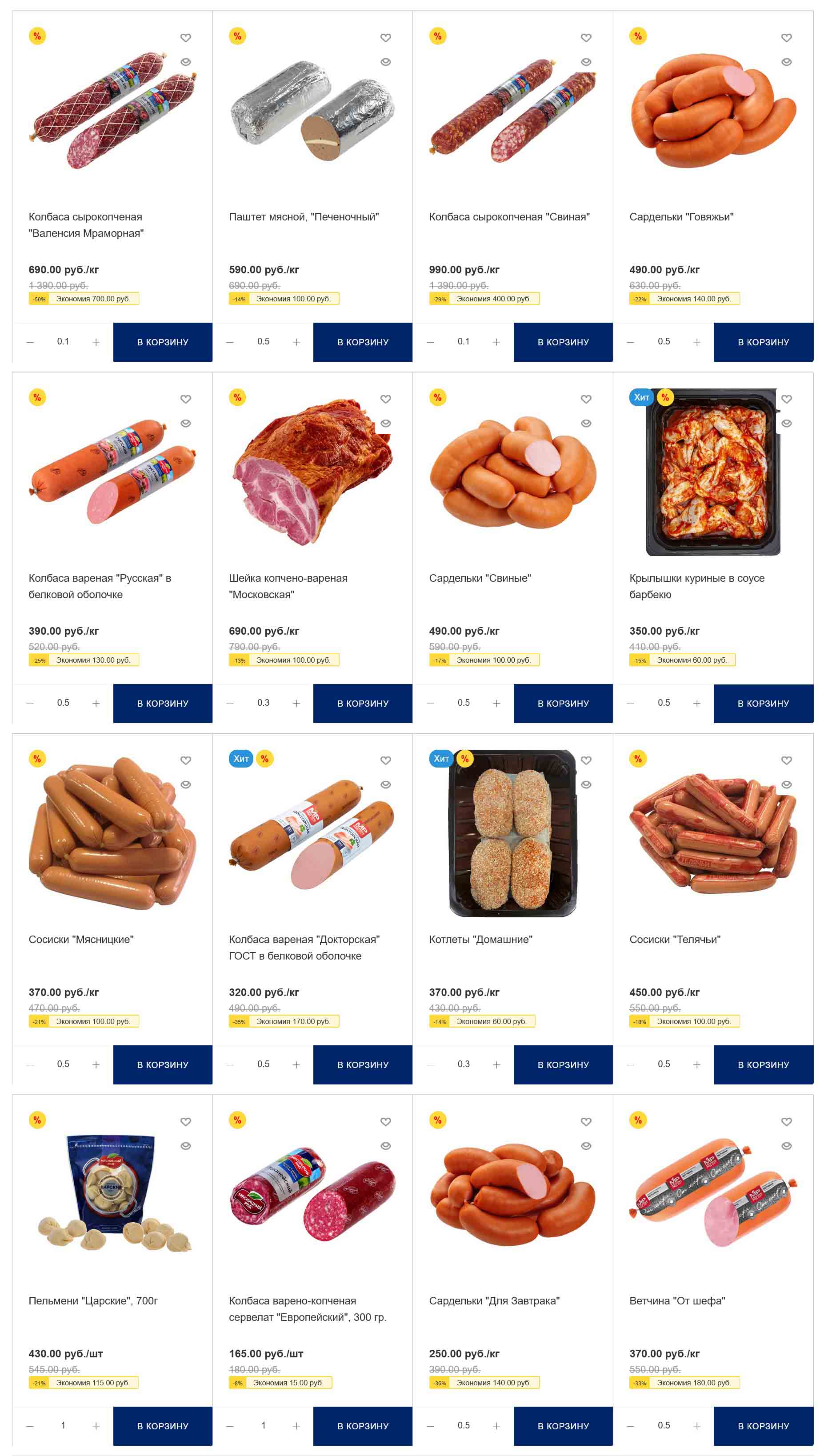Open Колбаса сырокопченая "Свиная" product page
824x1456 pixels.
point(509,217)
